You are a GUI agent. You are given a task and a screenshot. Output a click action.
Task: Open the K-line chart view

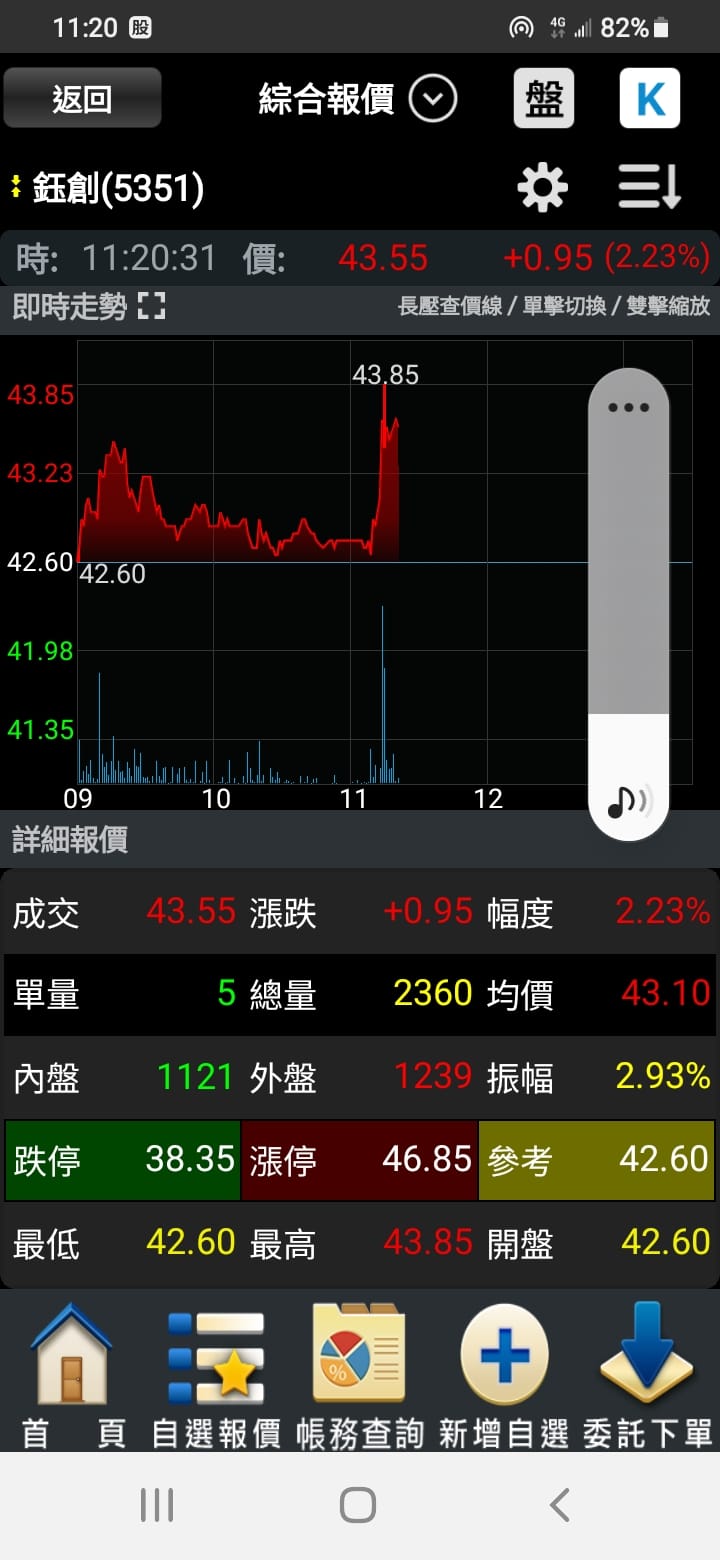click(x=650, y=98)
